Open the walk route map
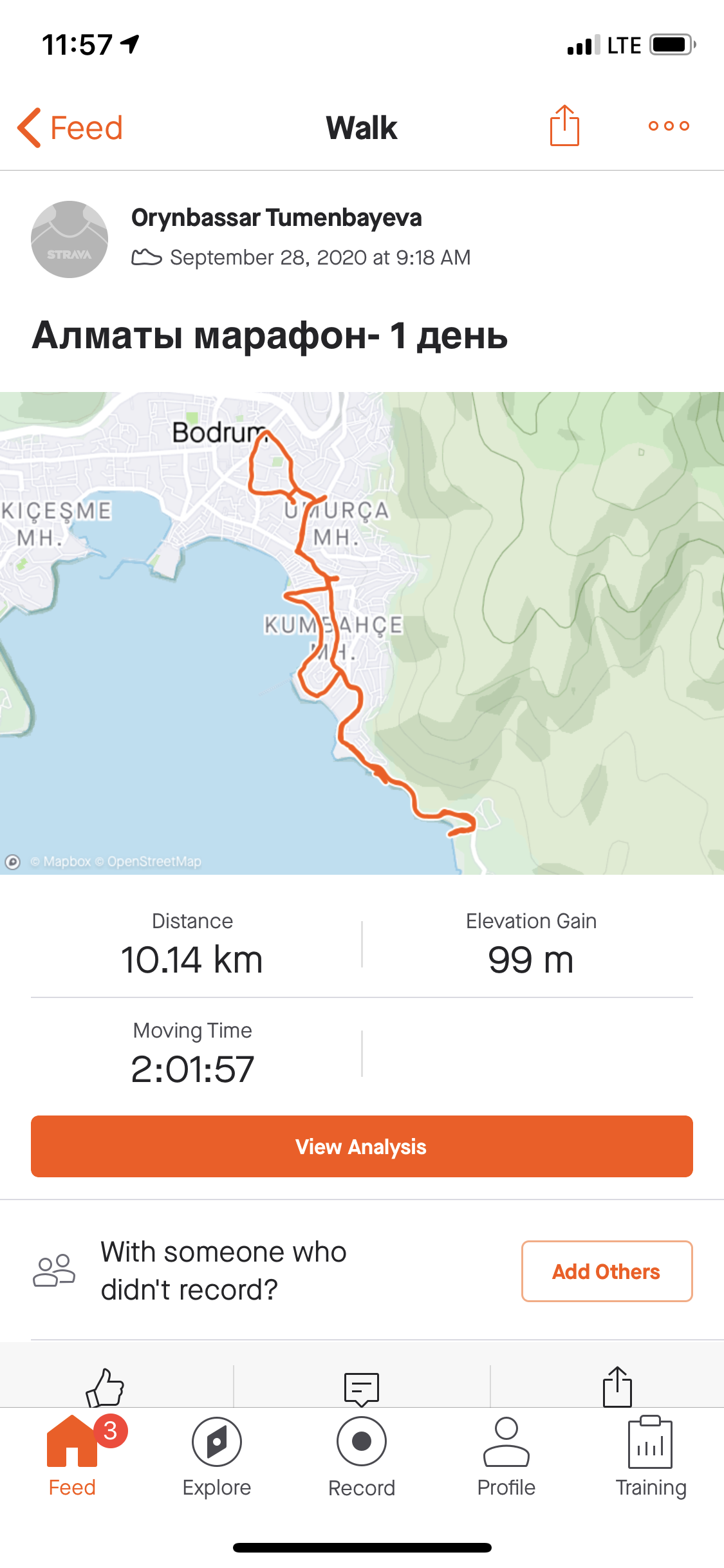Screen dimensions: 724x1568 click(x=362, y=633)
